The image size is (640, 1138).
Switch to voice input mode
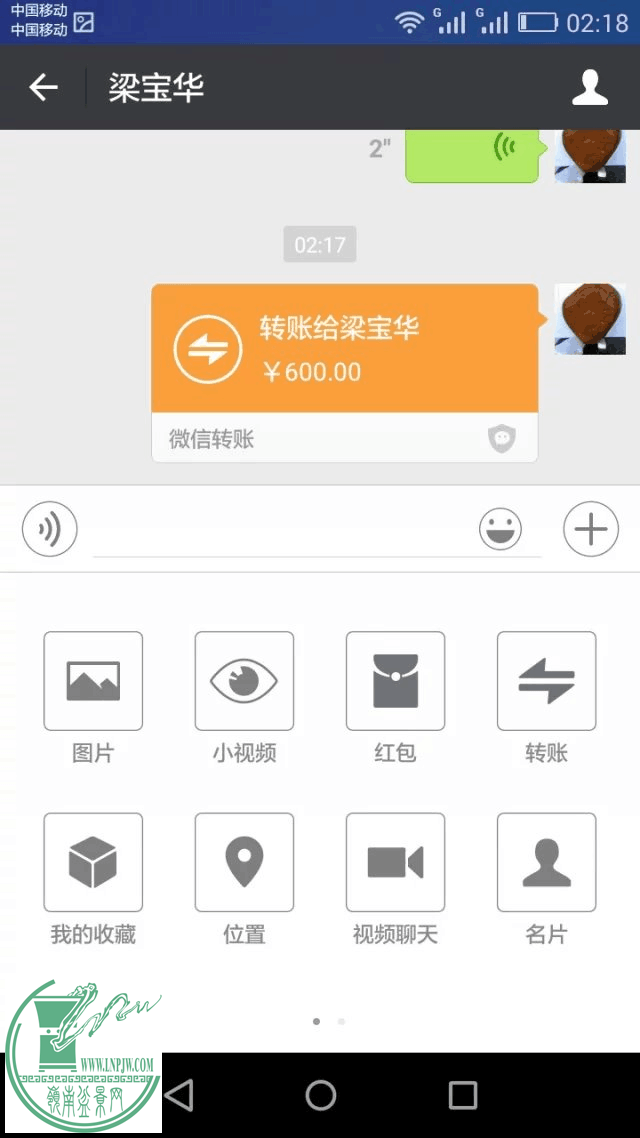click(50, 529)
